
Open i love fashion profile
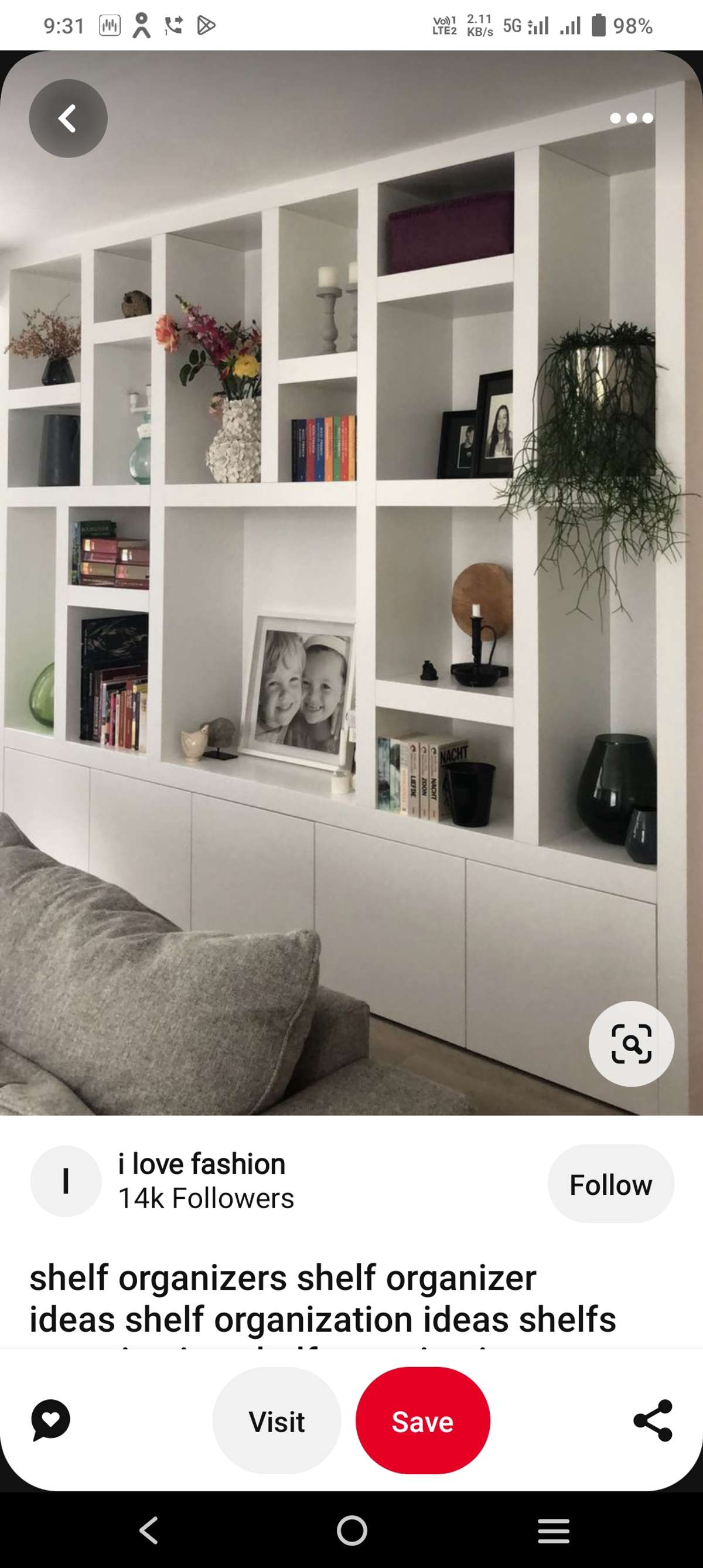pyautogui.click(x=201, y=1181)
